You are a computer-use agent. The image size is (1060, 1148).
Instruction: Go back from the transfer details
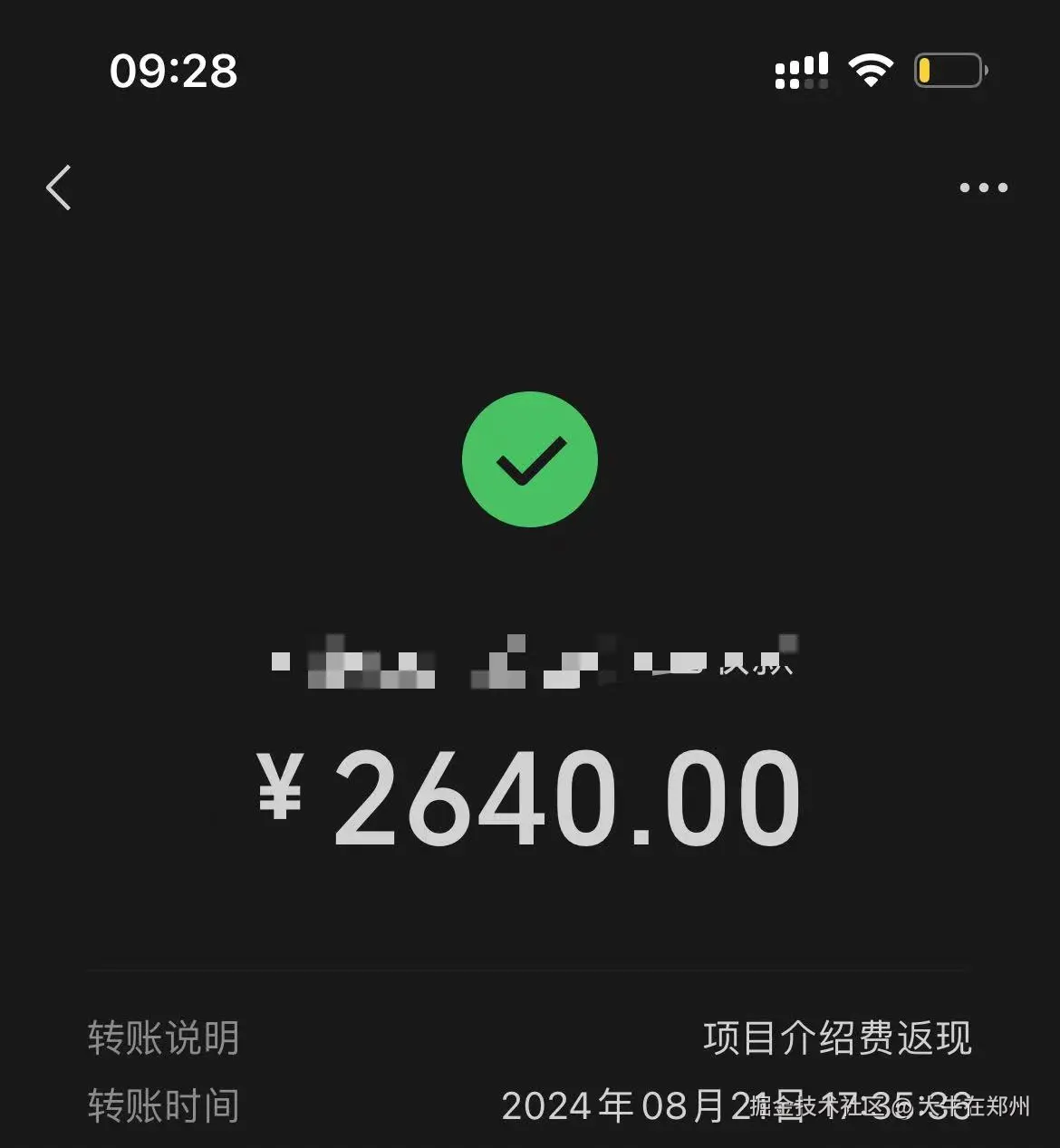[x=59, y=188]
